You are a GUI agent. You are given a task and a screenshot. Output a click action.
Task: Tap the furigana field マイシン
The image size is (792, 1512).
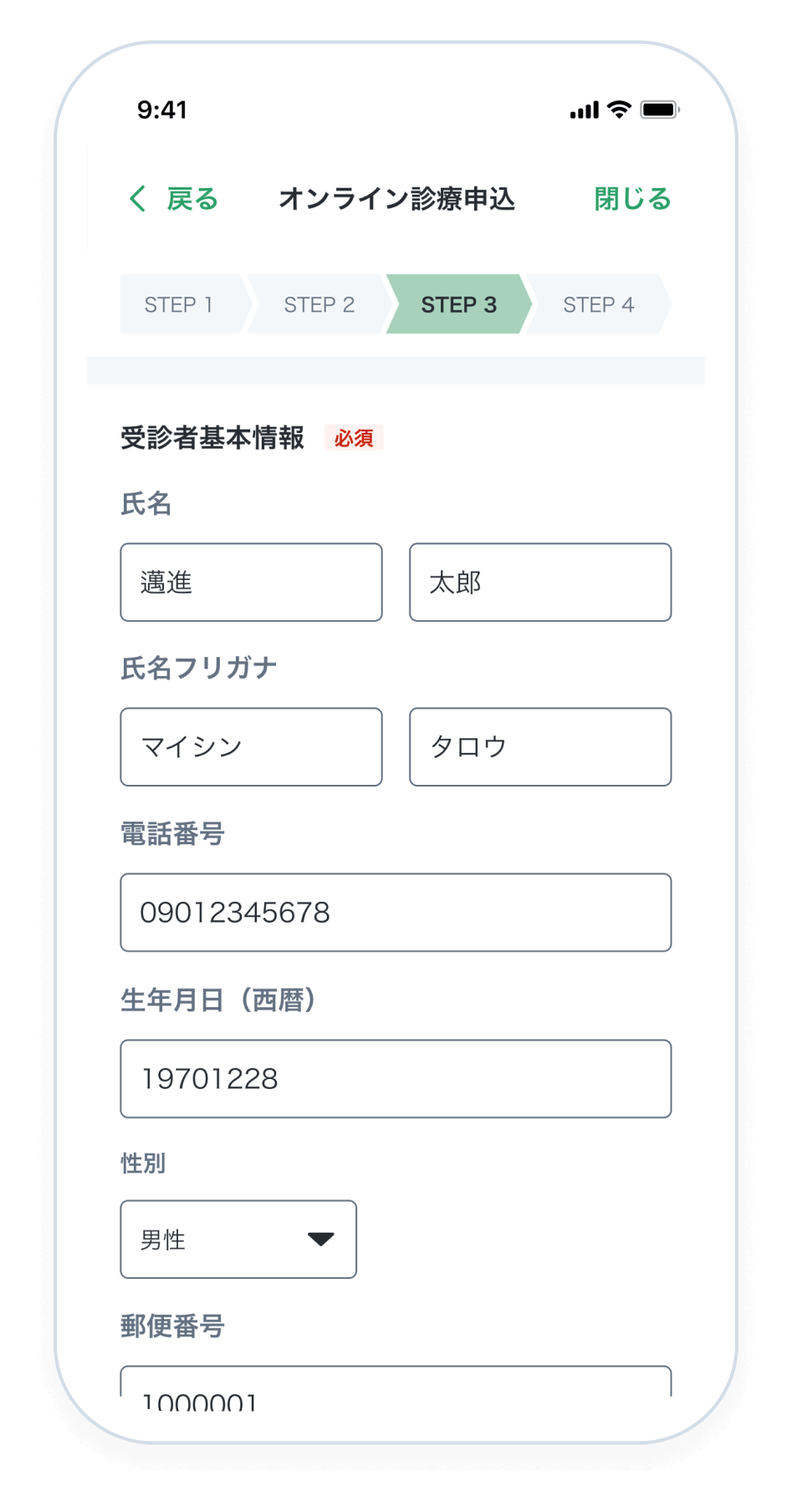pyautogui.click(x=251, y=747)
